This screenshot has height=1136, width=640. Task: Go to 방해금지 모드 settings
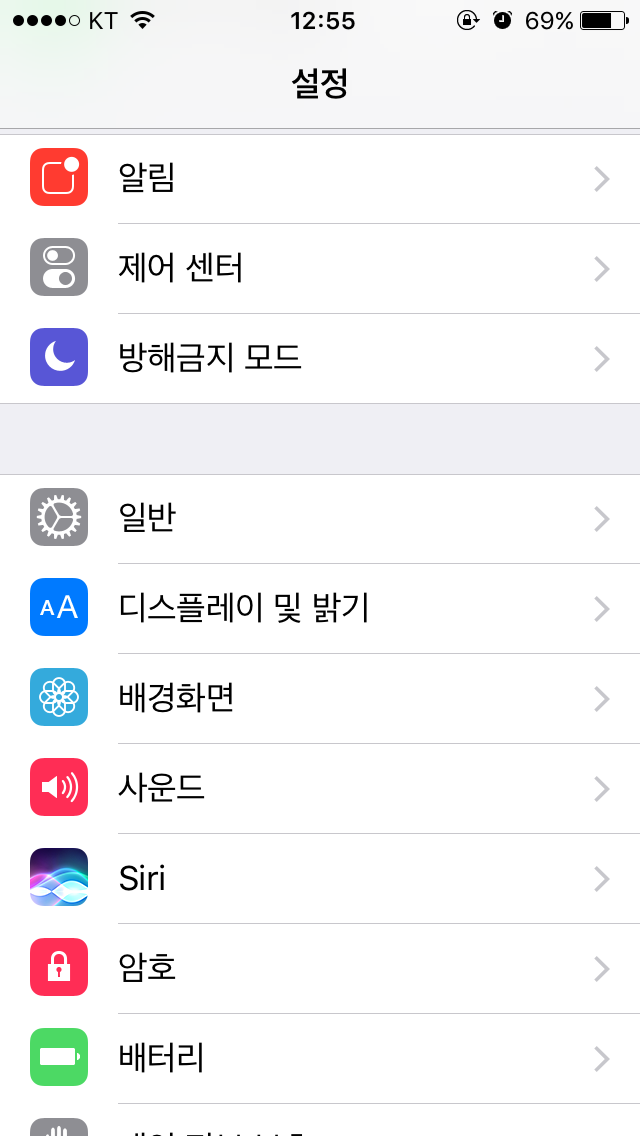point(320,358)
